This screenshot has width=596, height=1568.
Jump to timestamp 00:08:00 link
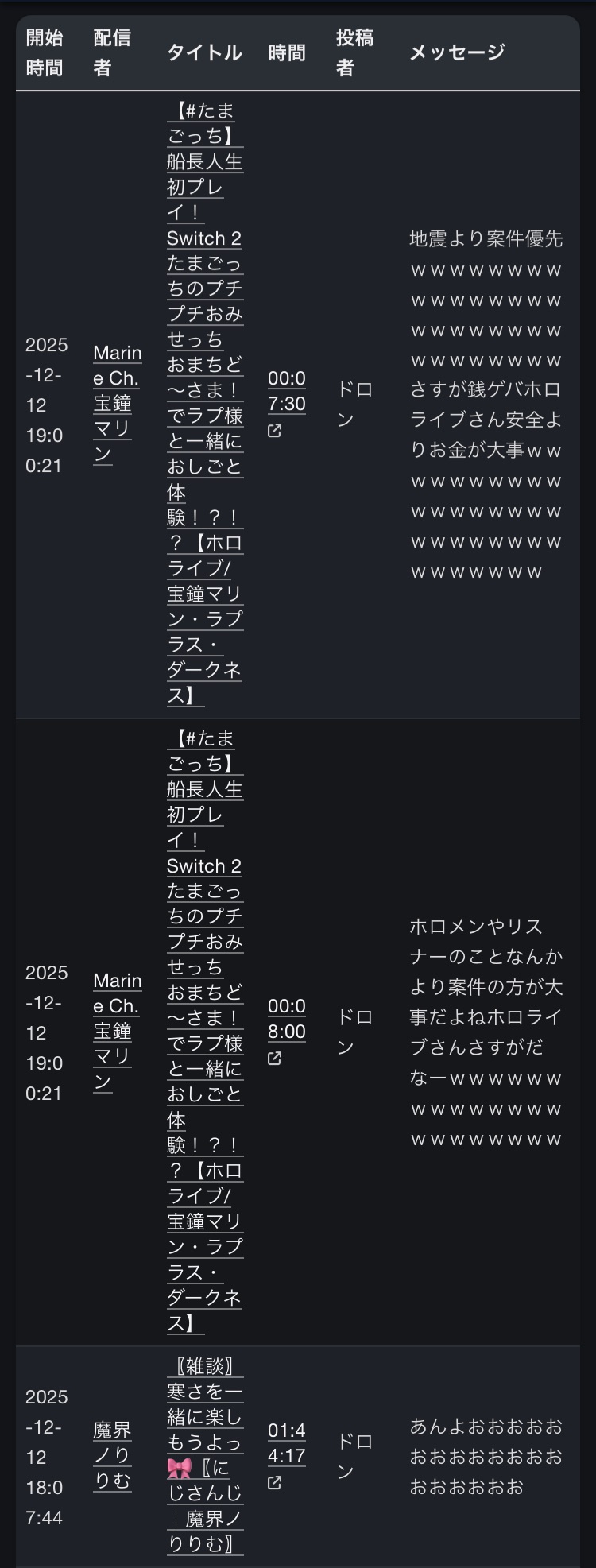(286, 1019)
